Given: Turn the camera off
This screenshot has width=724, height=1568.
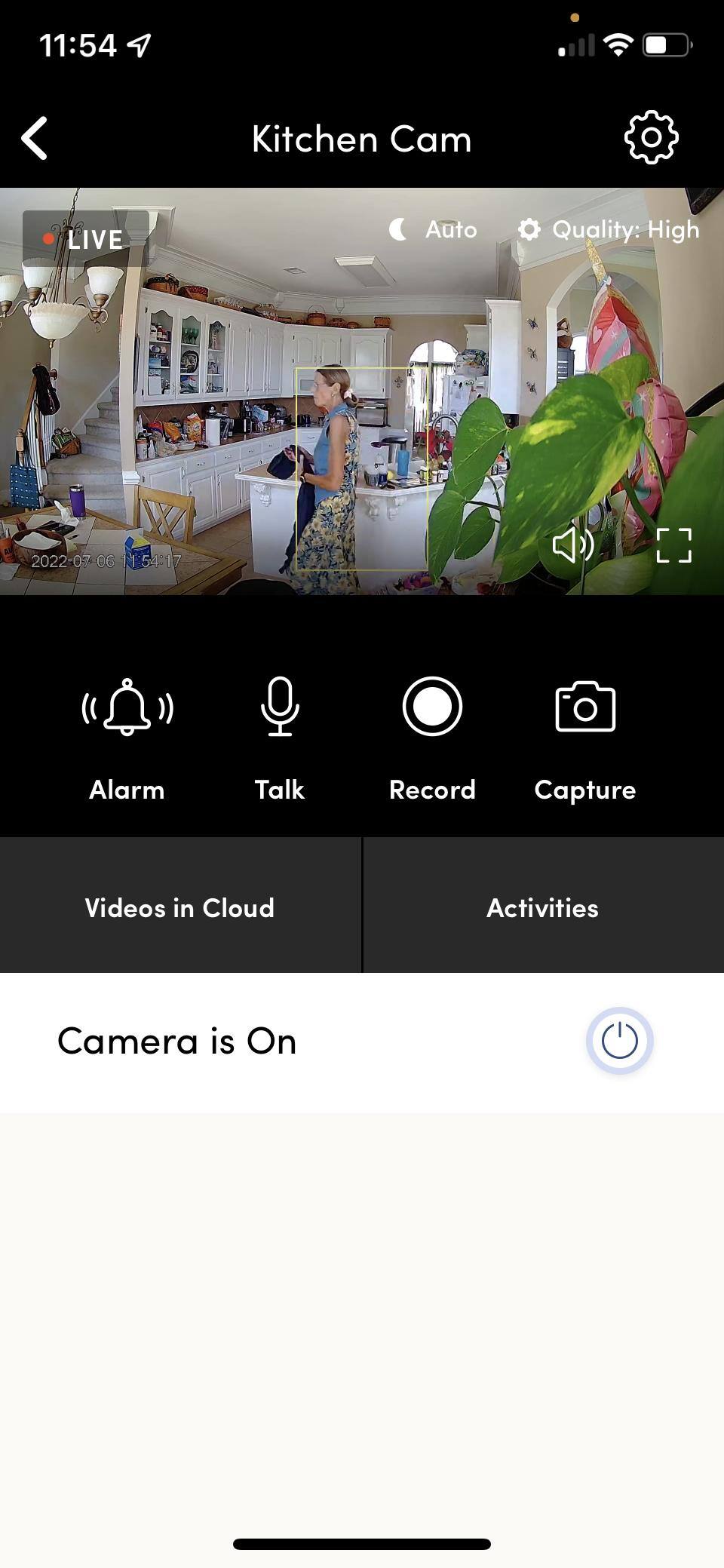Looking at the screenshot, I should pos(619,1041).
